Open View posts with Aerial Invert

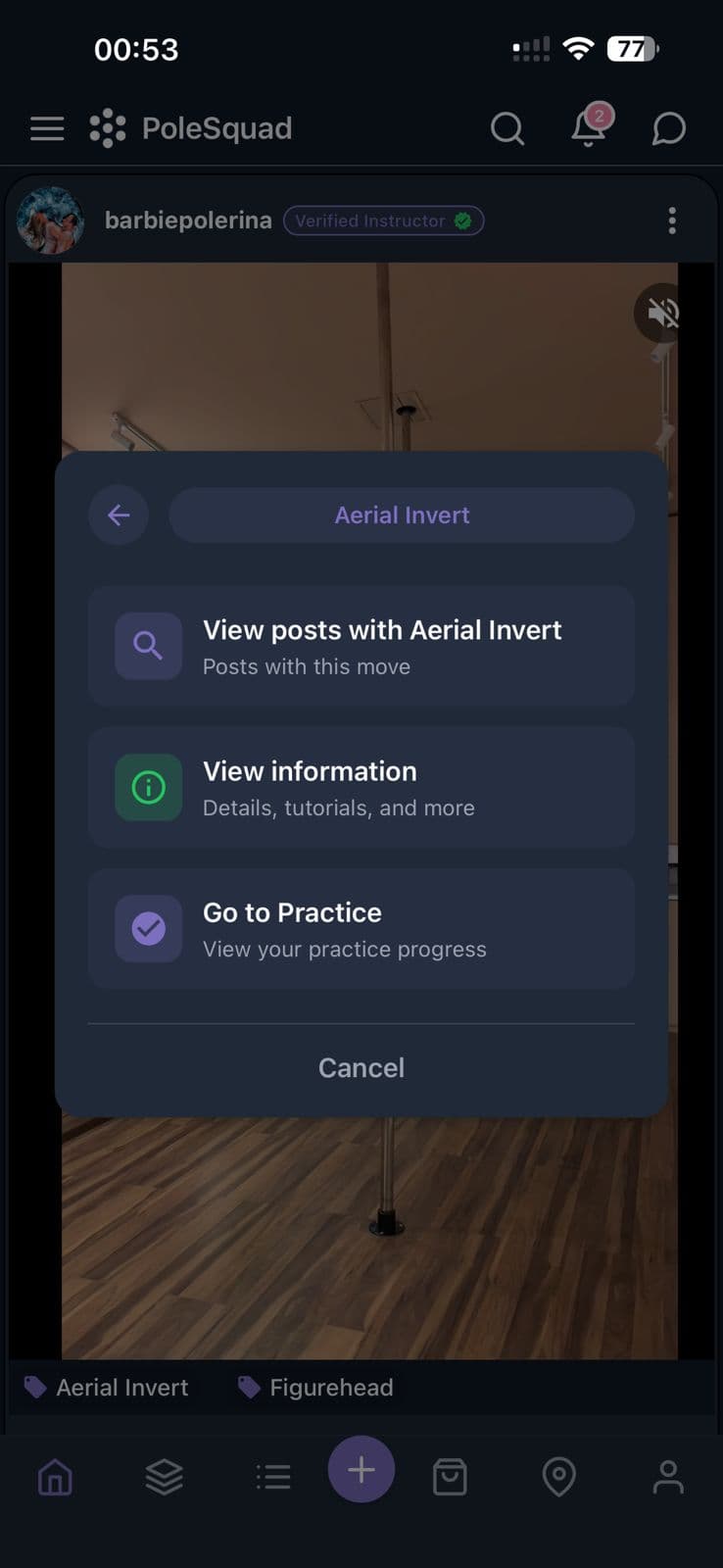pos(361,646)
